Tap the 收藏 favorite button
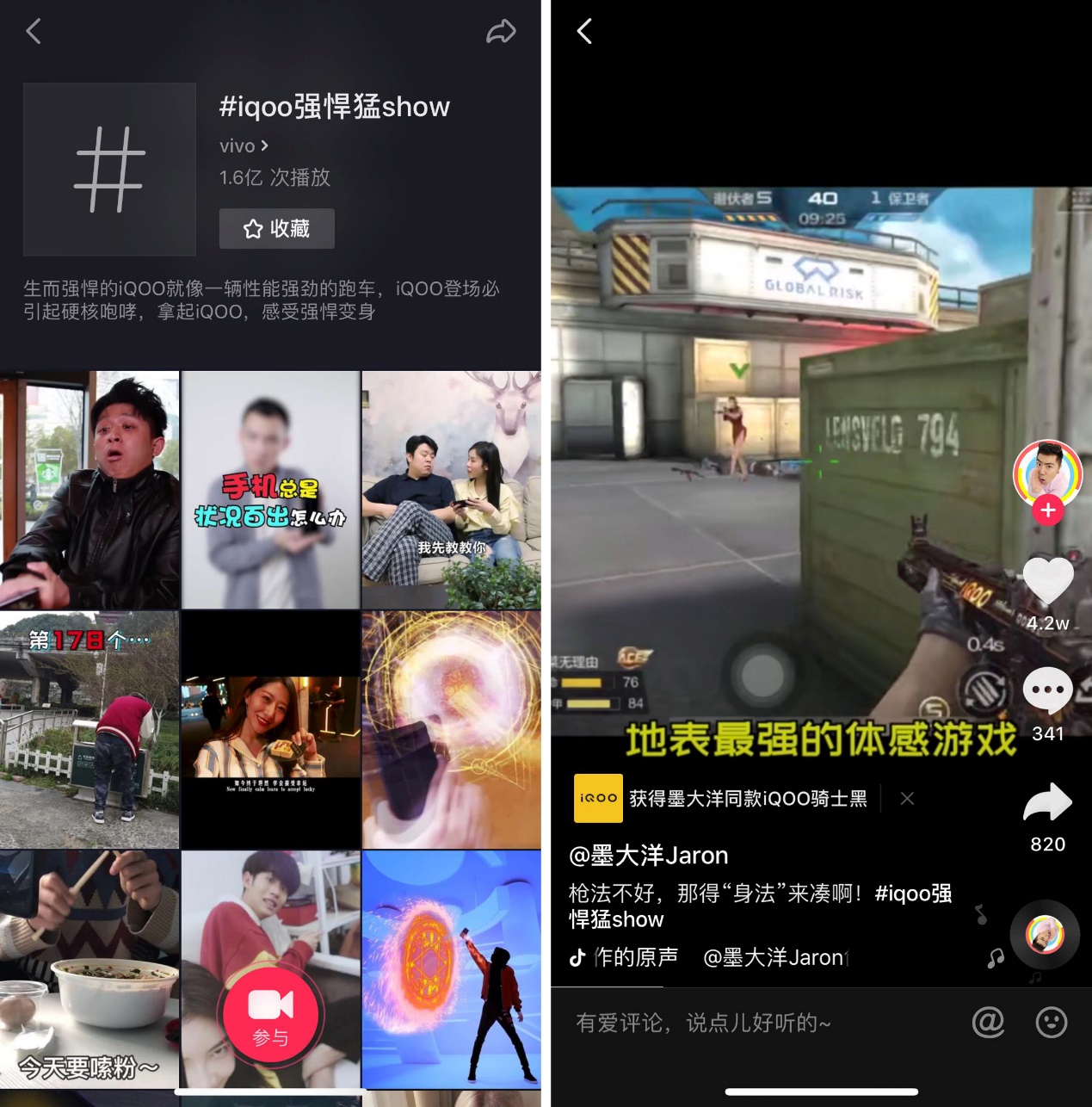 (276, 228)
